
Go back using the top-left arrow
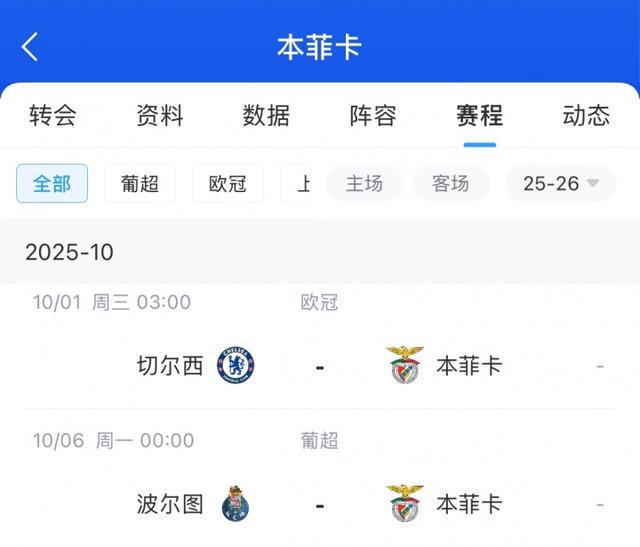30,47
